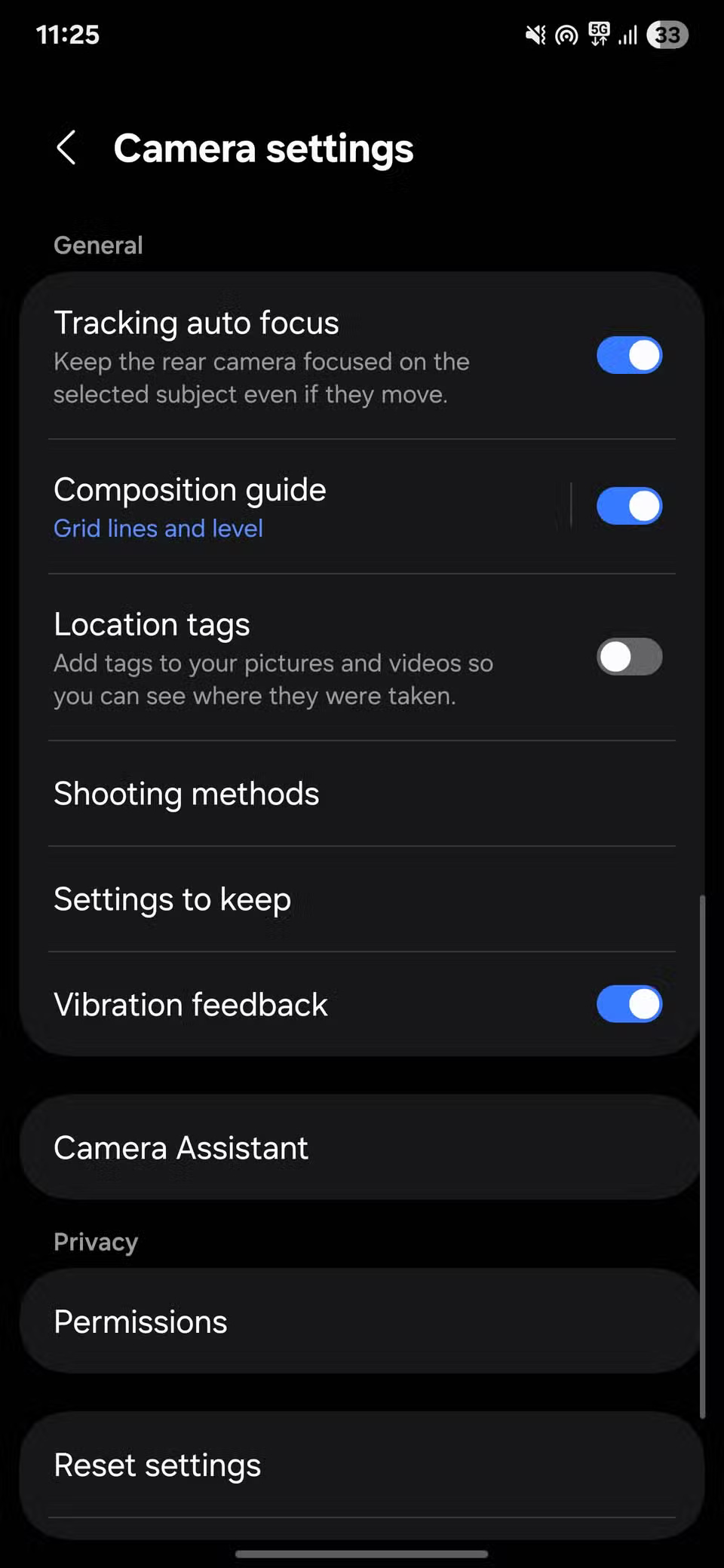Launch Camera Assistant
Image resolution: width=724 pixels, height=1568 pixels.
pos(181,1147)
